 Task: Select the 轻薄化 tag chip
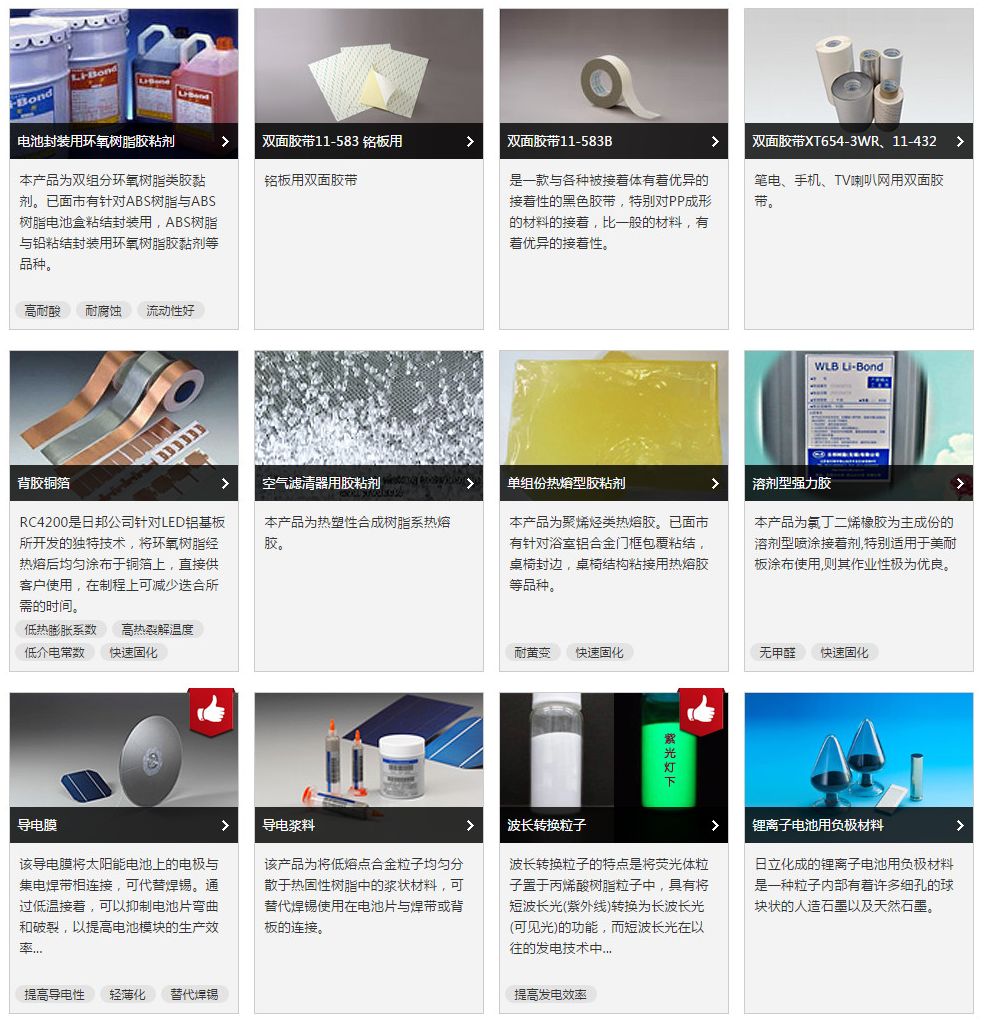pyautogui.click(x=127, y=994)
